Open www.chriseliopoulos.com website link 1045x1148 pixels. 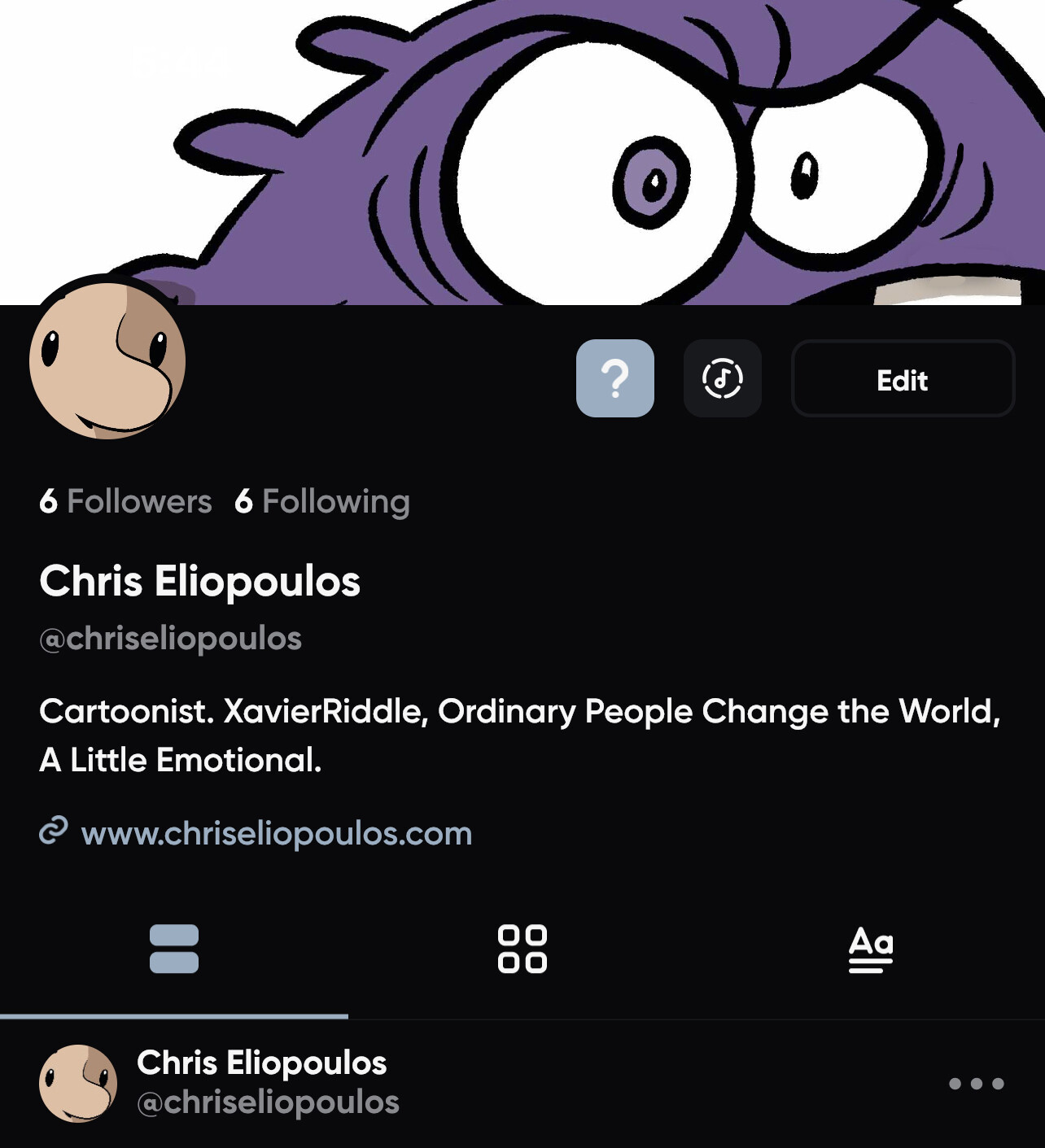(277, 833)
